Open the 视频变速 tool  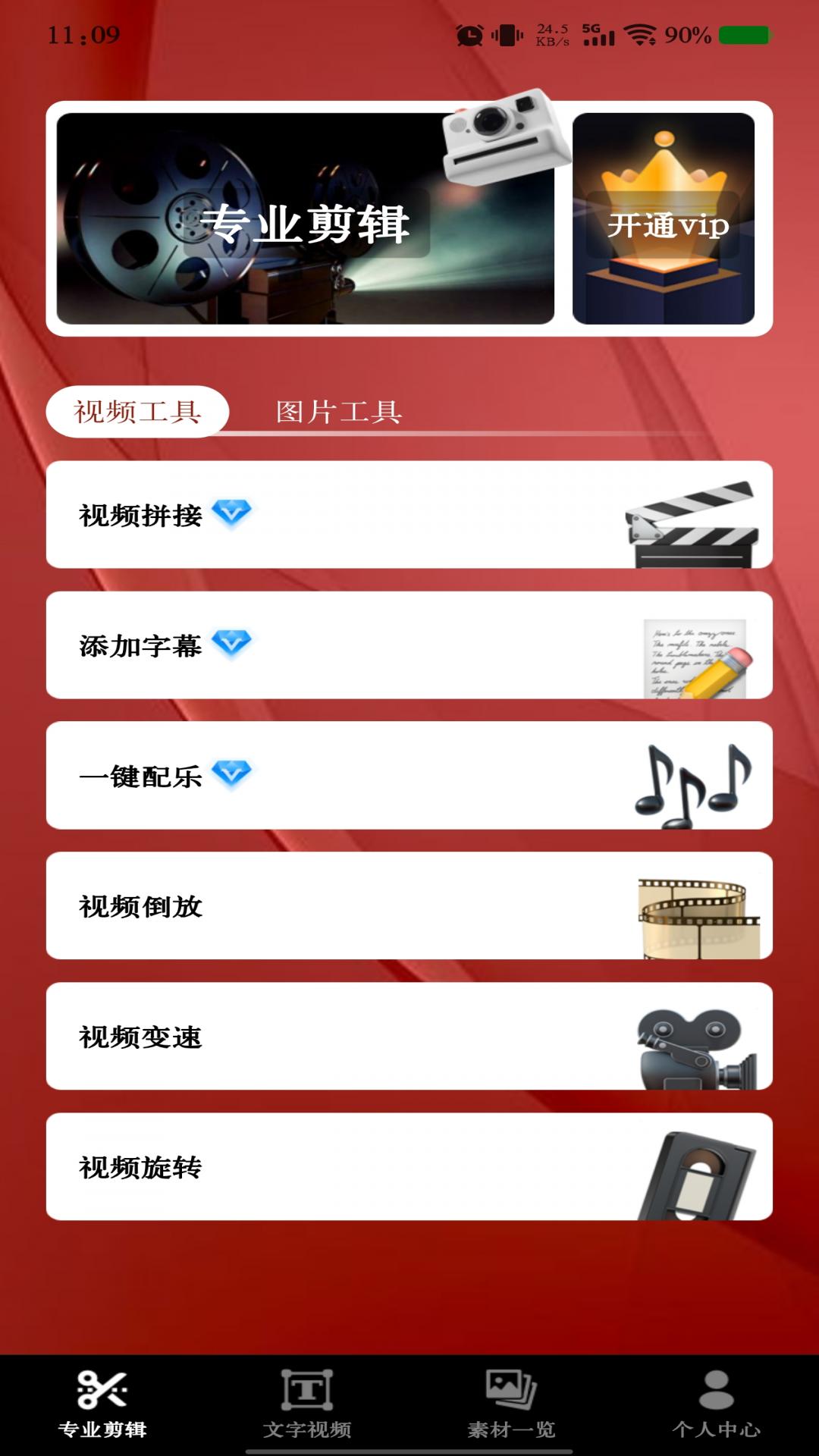(409, 1037)
